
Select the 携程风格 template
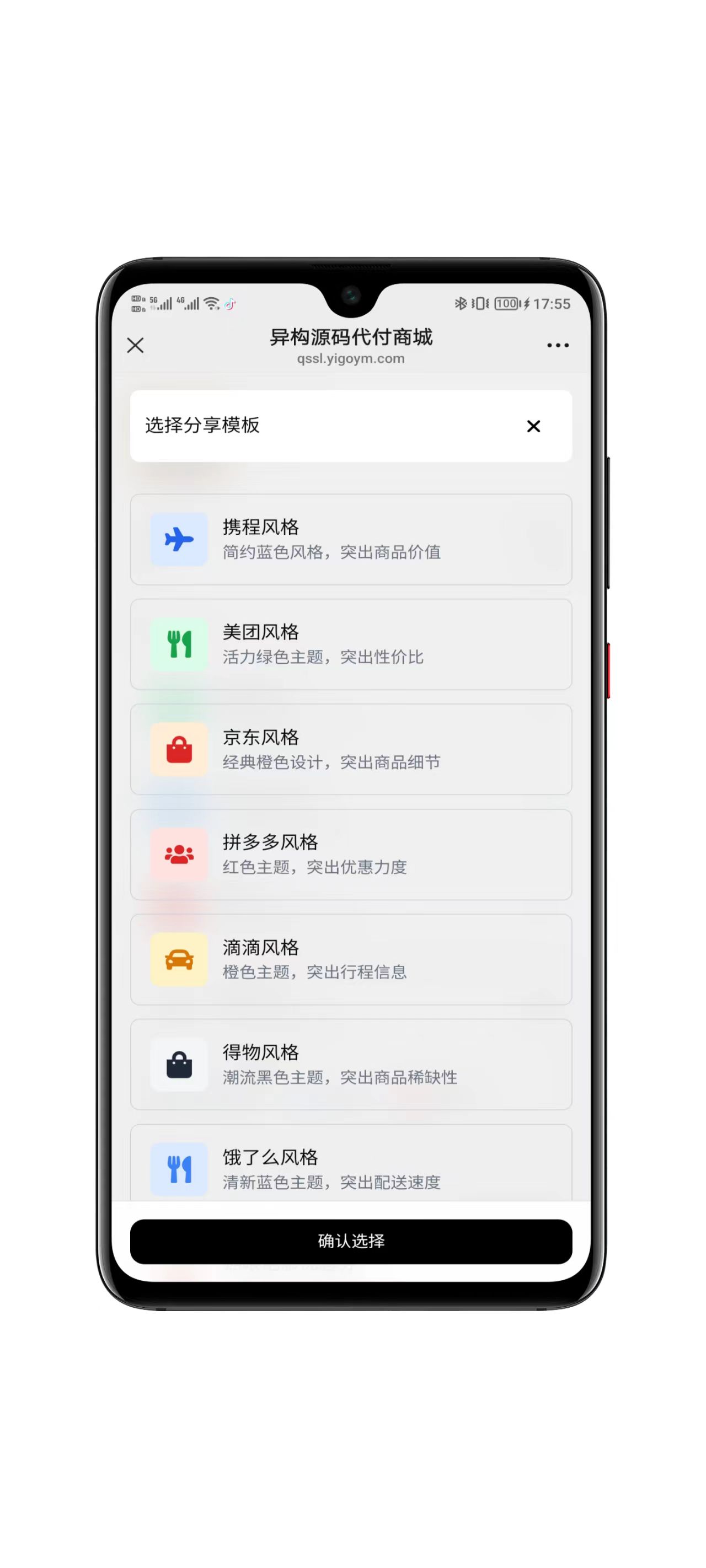[x=351, y=539]
